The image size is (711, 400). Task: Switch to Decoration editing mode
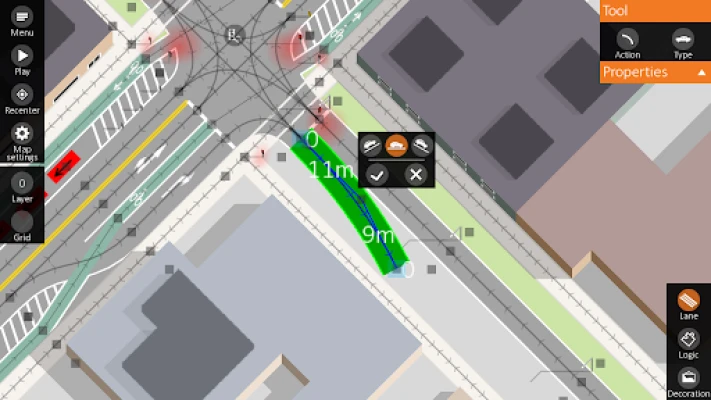pos(689,379)
